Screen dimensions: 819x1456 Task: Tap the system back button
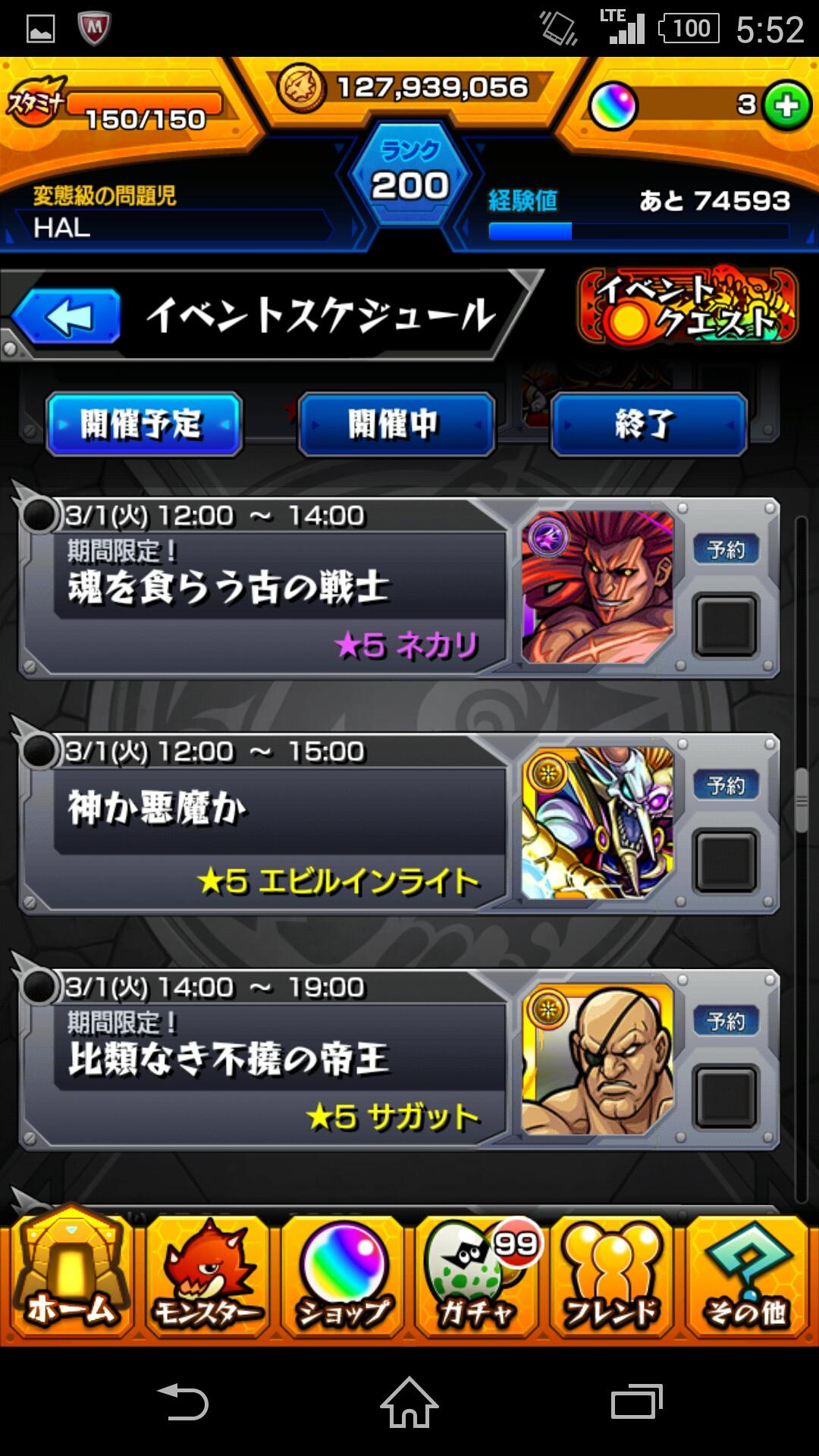(x=182, y=1402)
